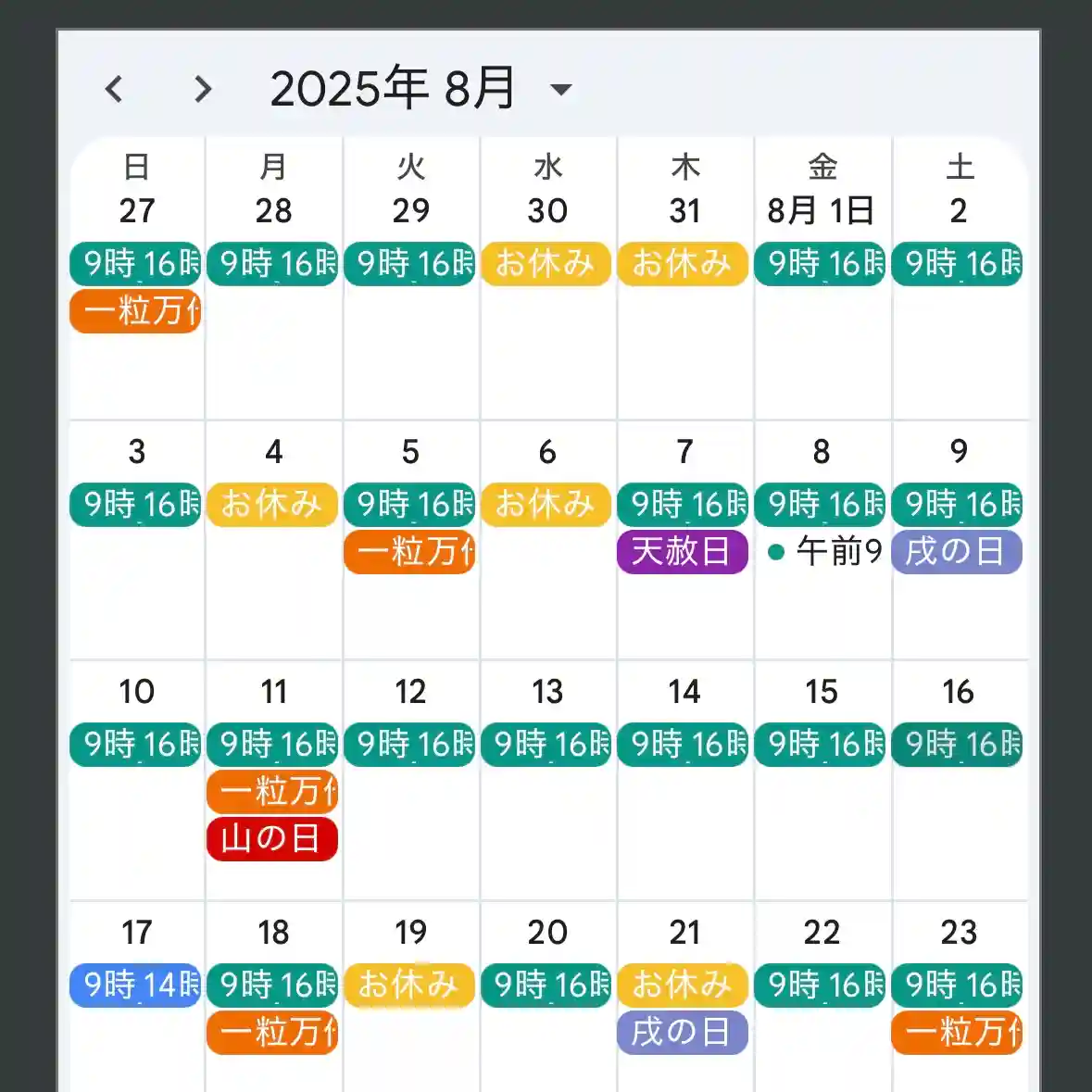Open the 戌の日 event on the 9th
This screenshot has width=1092, height=1092.
pyautogui.click(x=957, y=552)
